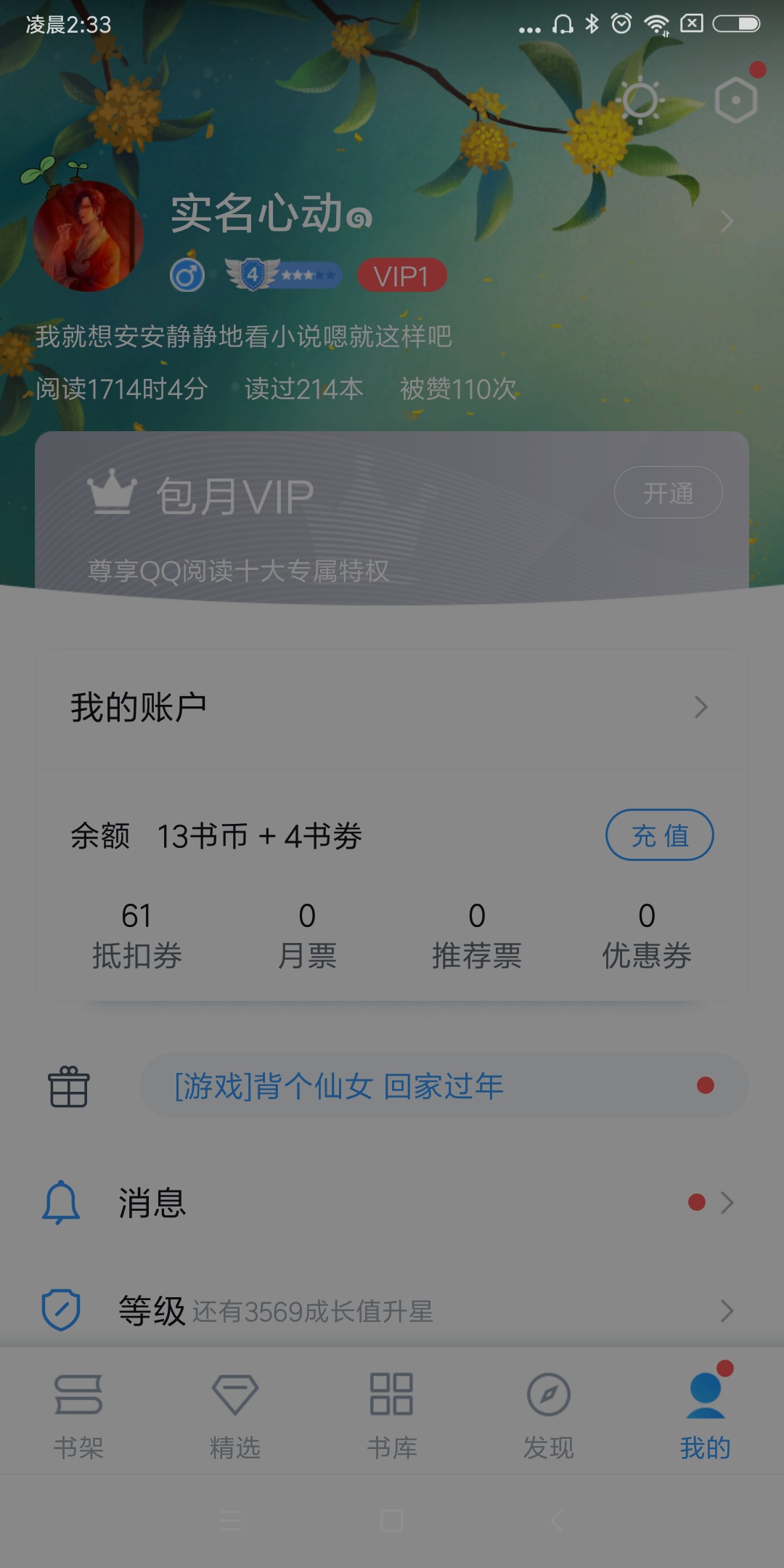Viewport: 784px width, 1568px height.
Task: Open the 月票 monthly tickets
Action: pyautogui.click(x=307, y=936)
